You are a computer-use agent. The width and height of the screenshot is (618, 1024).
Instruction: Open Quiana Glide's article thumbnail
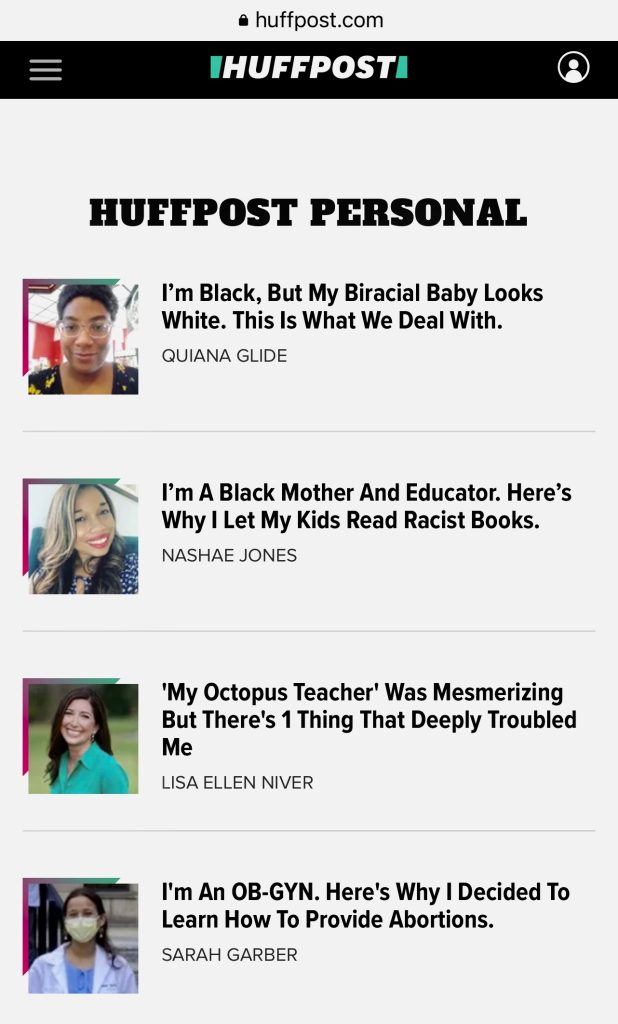pos(81,337)
